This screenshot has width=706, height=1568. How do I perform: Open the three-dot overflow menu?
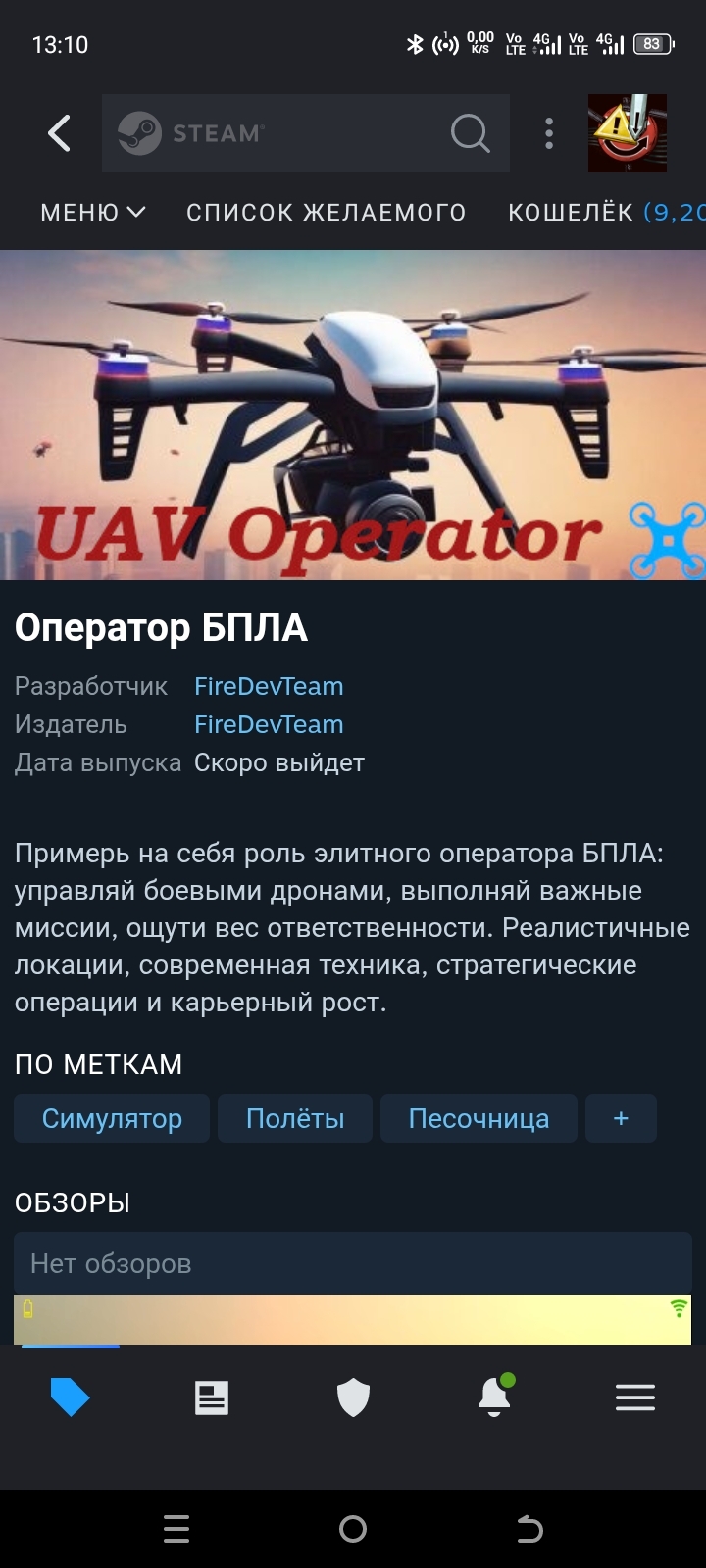[549, 133]
